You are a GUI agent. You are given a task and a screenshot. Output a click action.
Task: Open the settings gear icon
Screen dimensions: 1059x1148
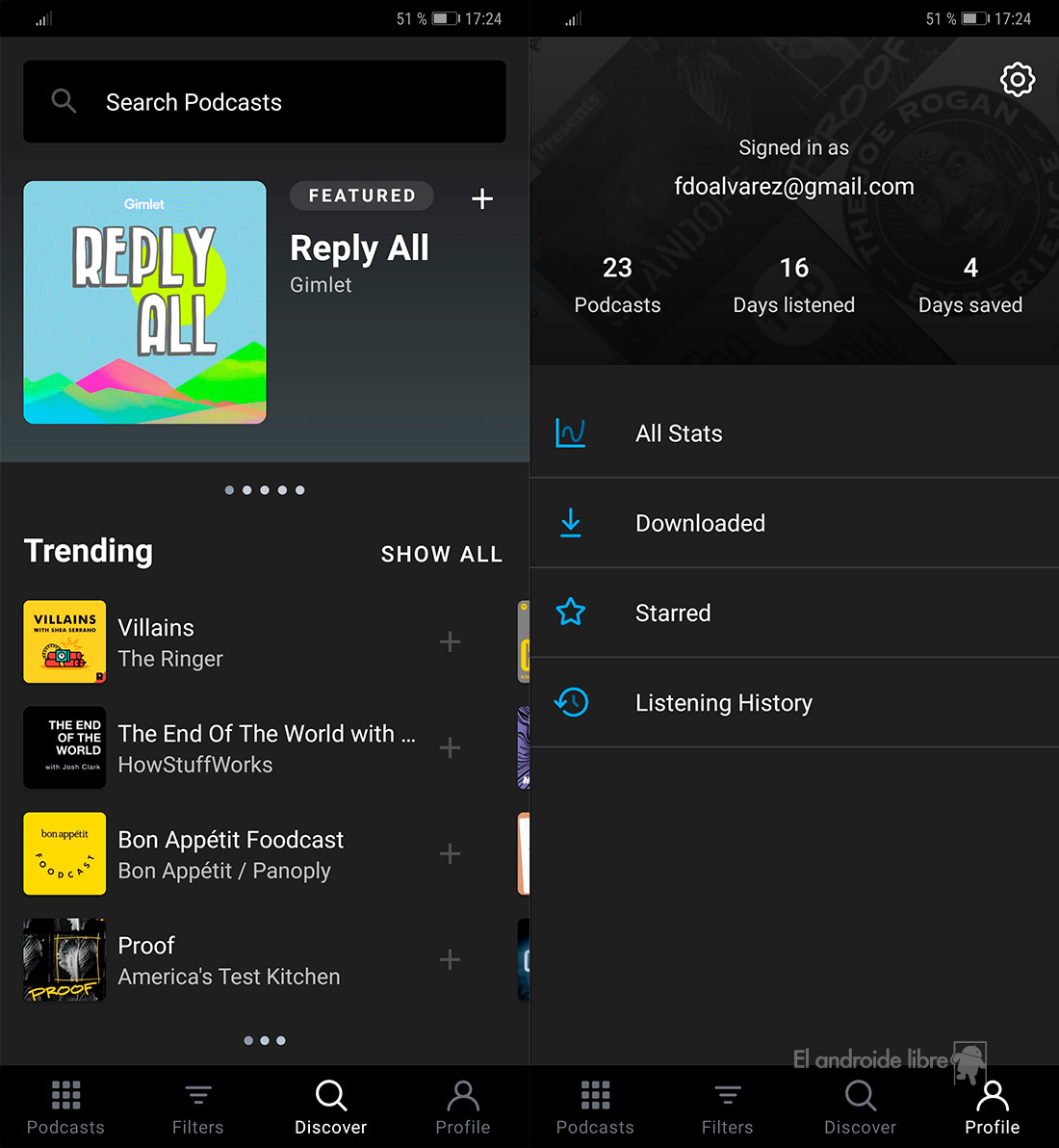pos(1017,80)
